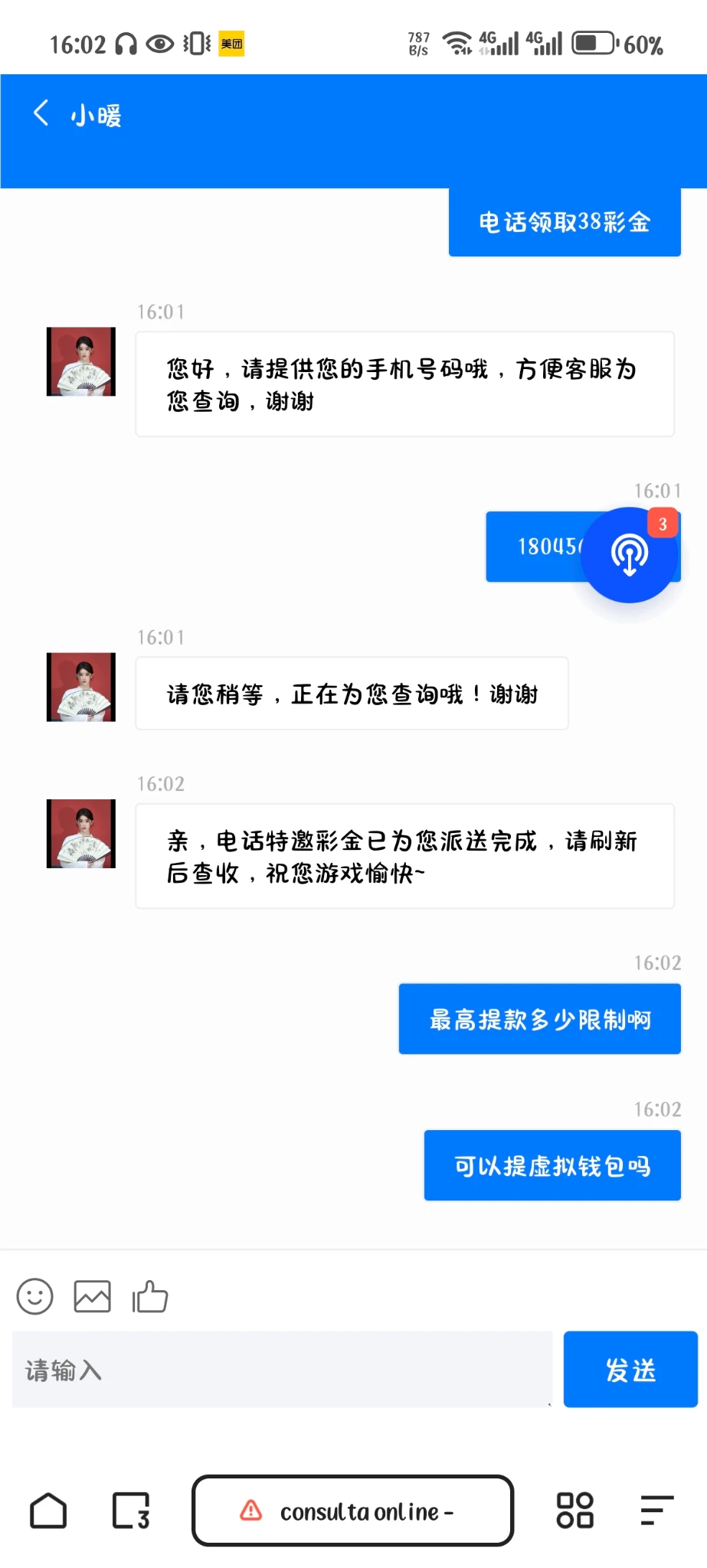Image resolution: width=707 pixels, height=1568 pixels.
Task: Go to the browser home page
Action: click(48, 1511)
